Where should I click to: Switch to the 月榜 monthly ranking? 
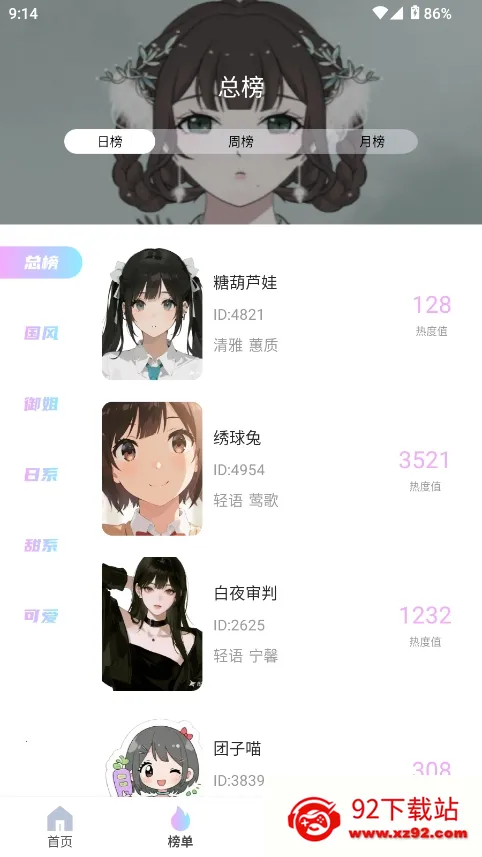[372, 142]
